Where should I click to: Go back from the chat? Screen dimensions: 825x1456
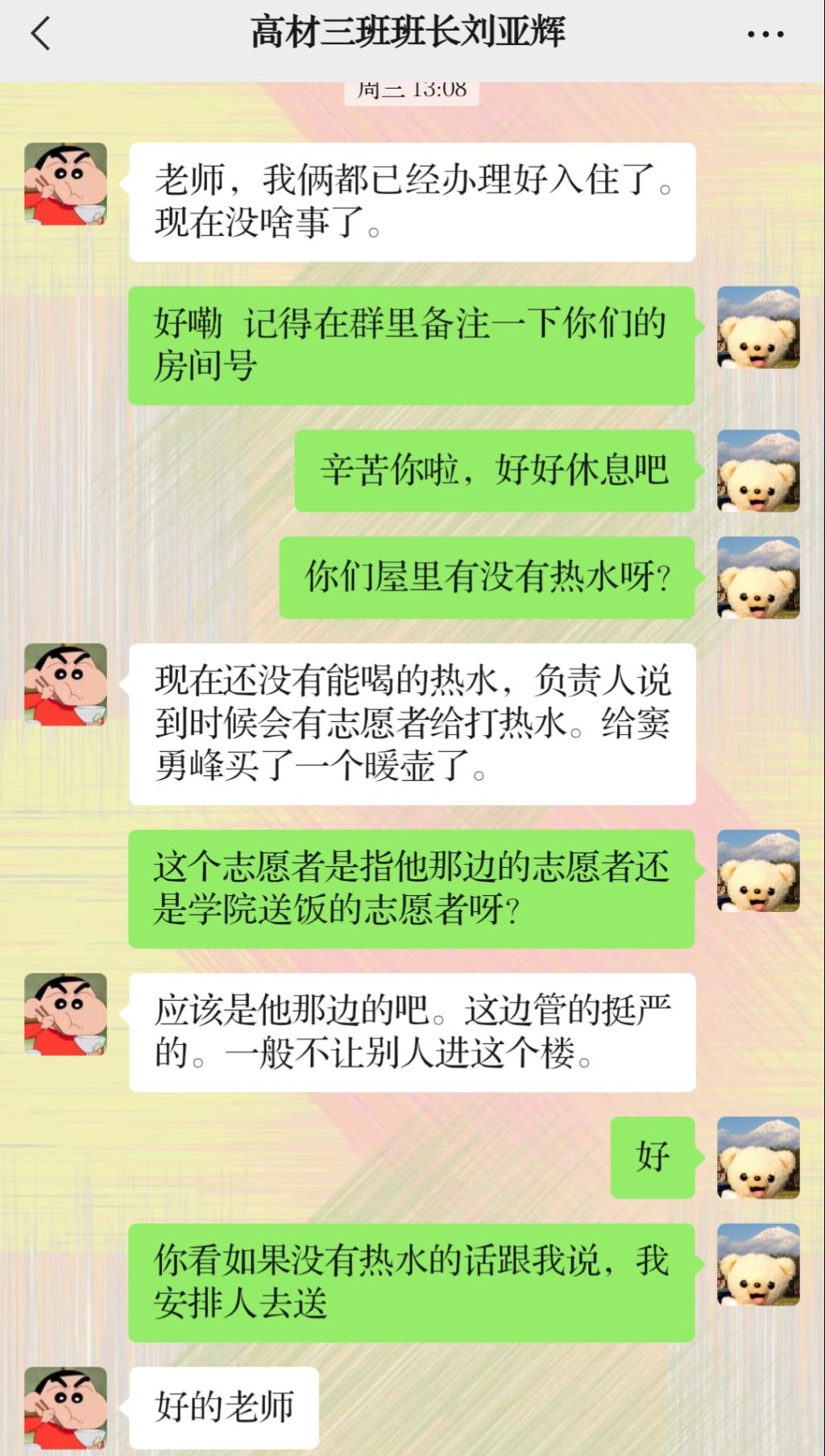[40, 34]
